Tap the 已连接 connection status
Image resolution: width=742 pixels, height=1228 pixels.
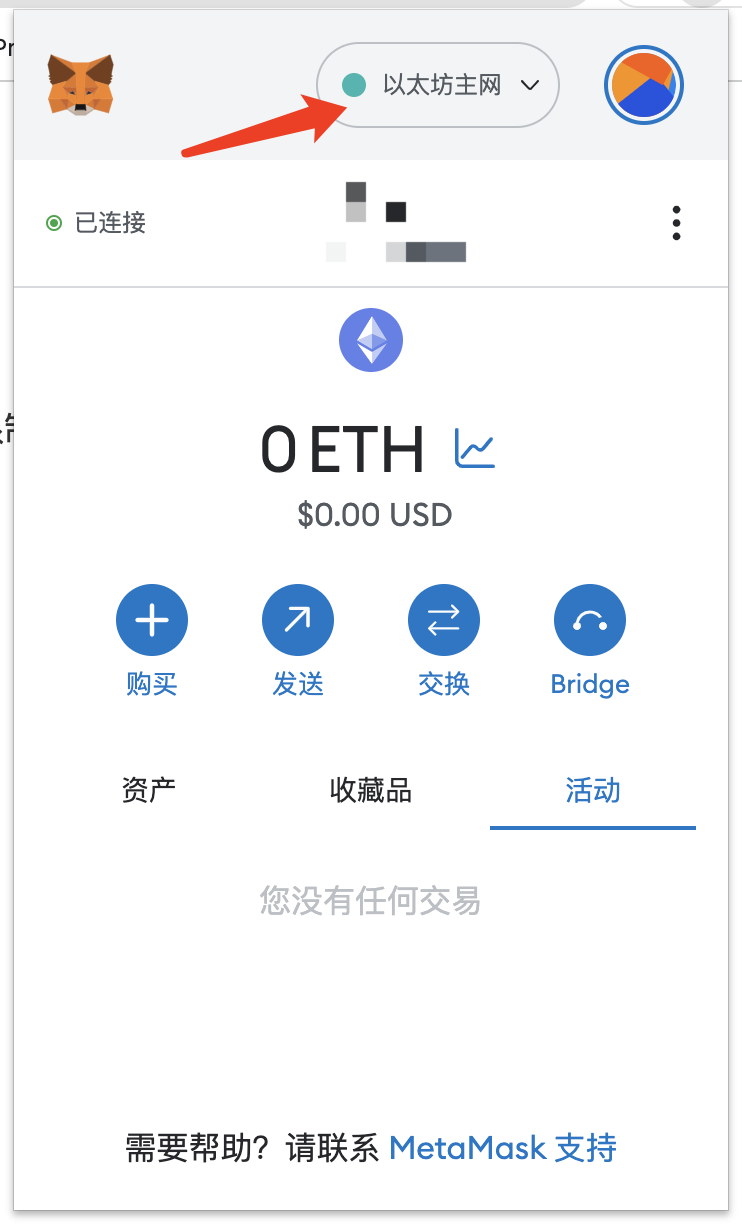coord(96,222)
